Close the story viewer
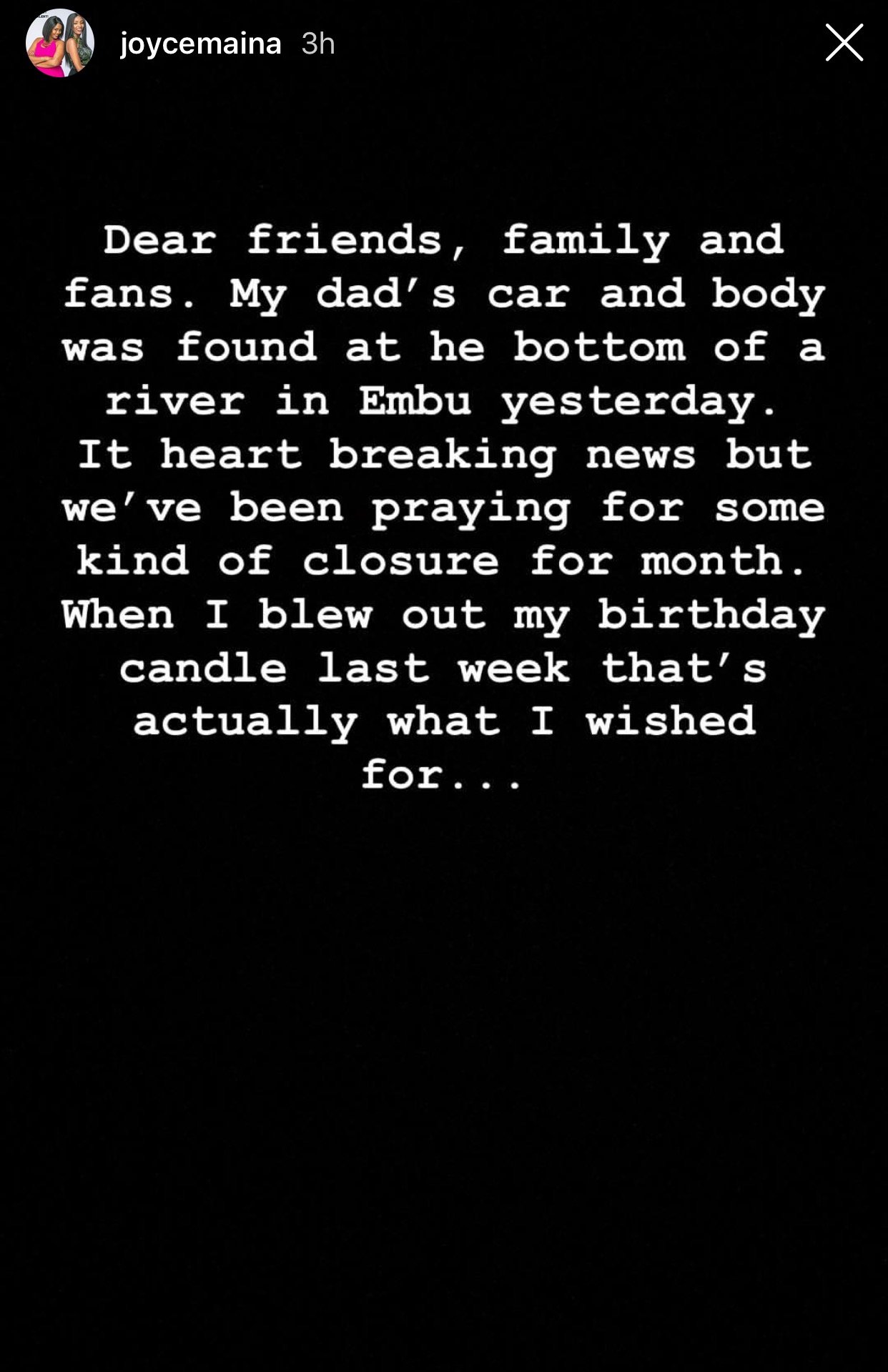 [x=844, y=43]
